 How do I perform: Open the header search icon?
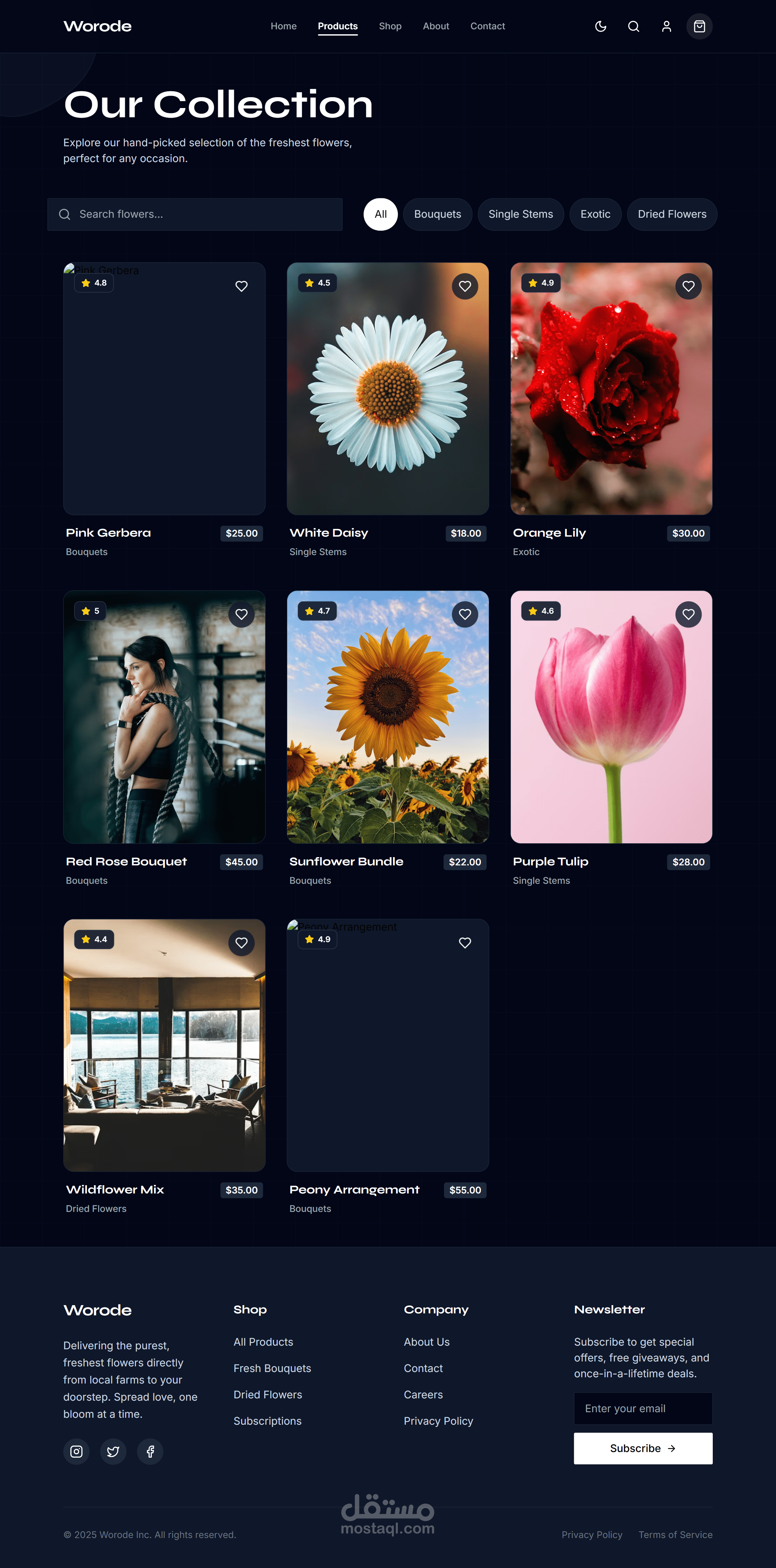(633, 26)
